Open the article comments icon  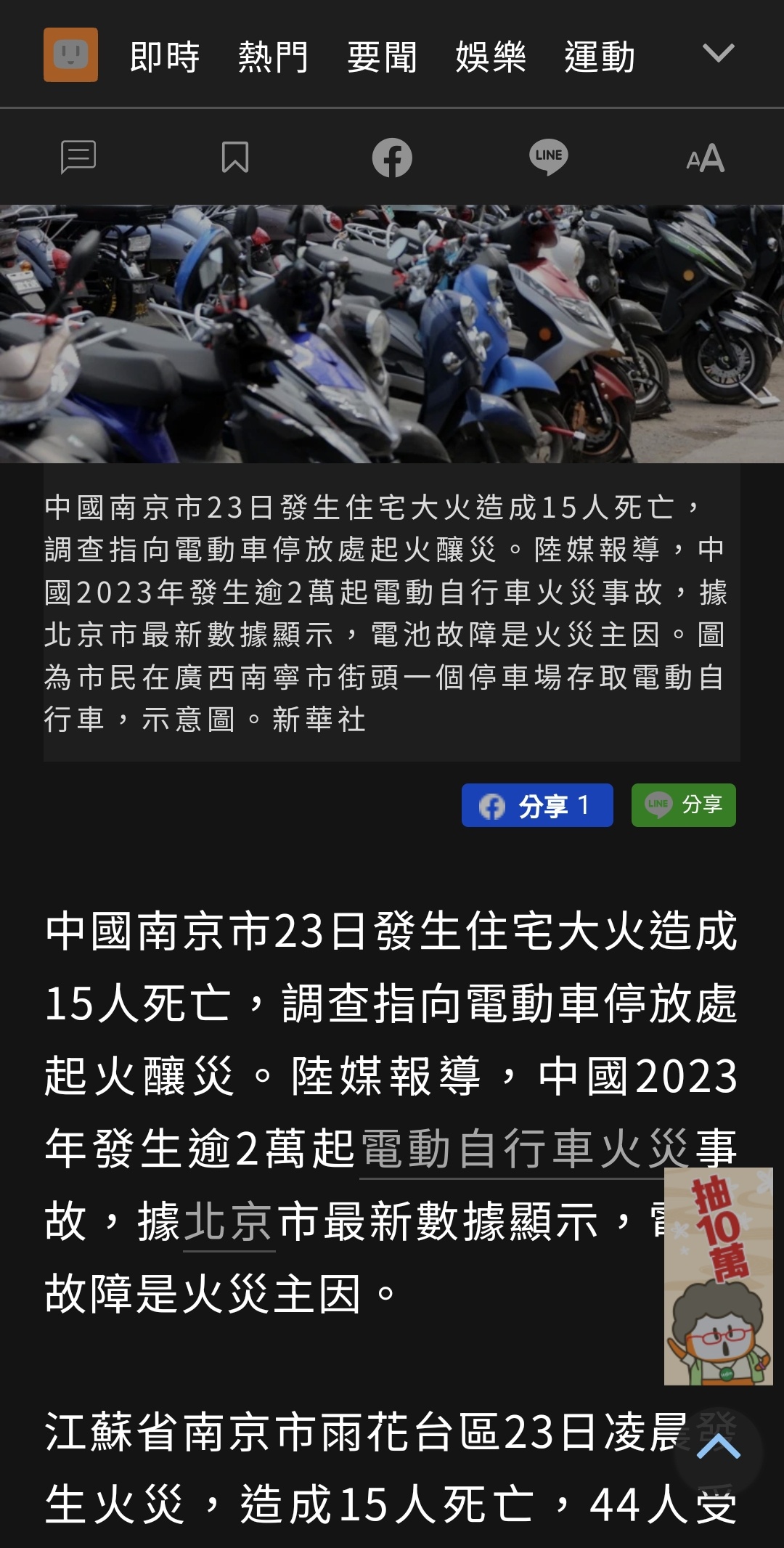[78, 157]
